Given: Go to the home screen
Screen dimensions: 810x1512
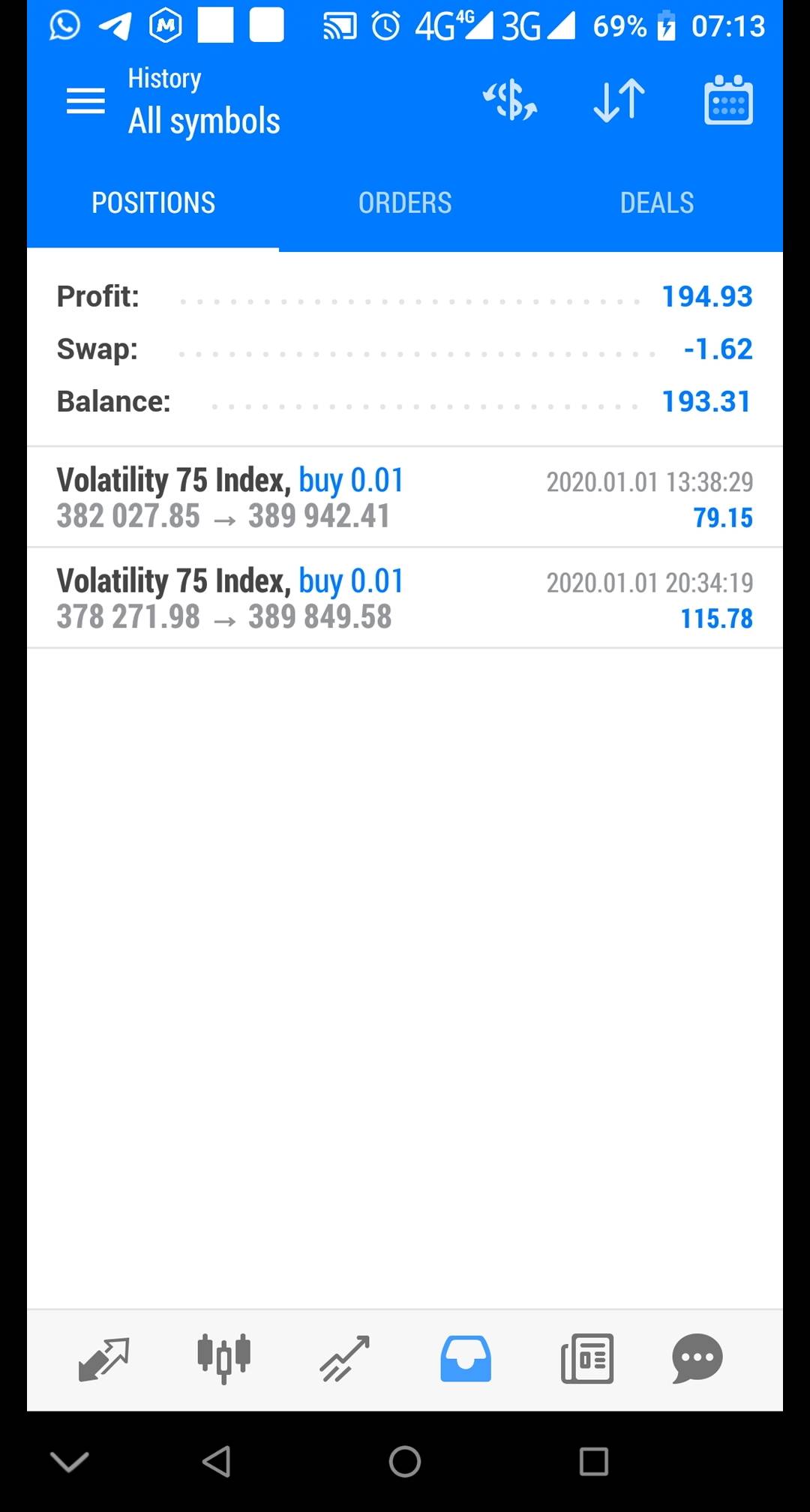Looking at the screenshot, I should pyautogui.click(x=405, y=1461).
